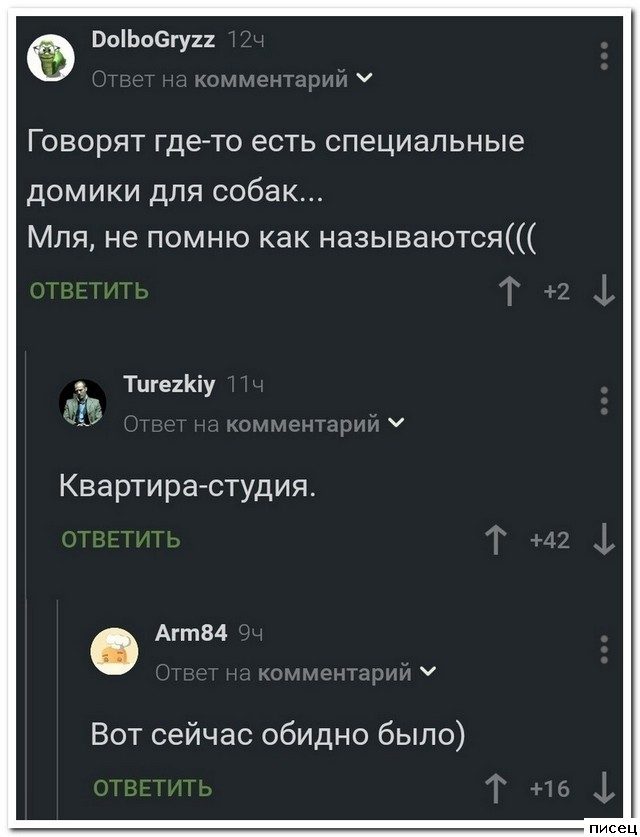Open overflow menu on DolboGryzz's comment

(x=604, y=56)
